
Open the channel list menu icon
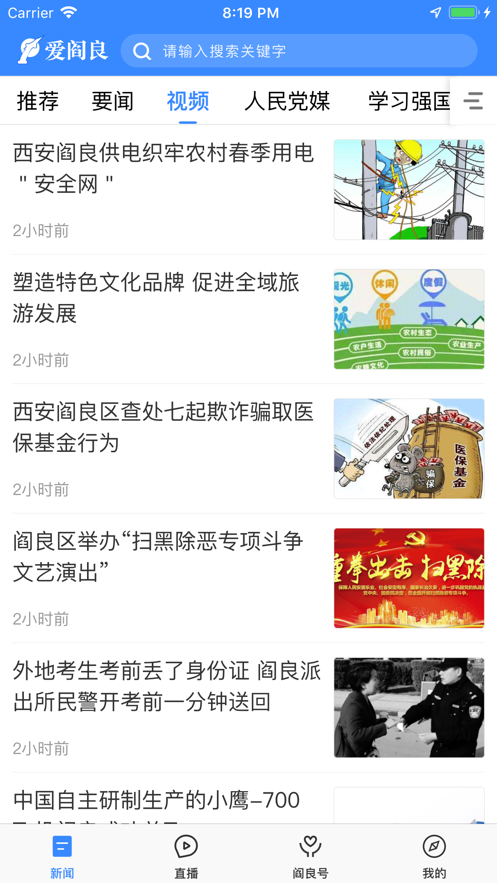pos(473,101)
